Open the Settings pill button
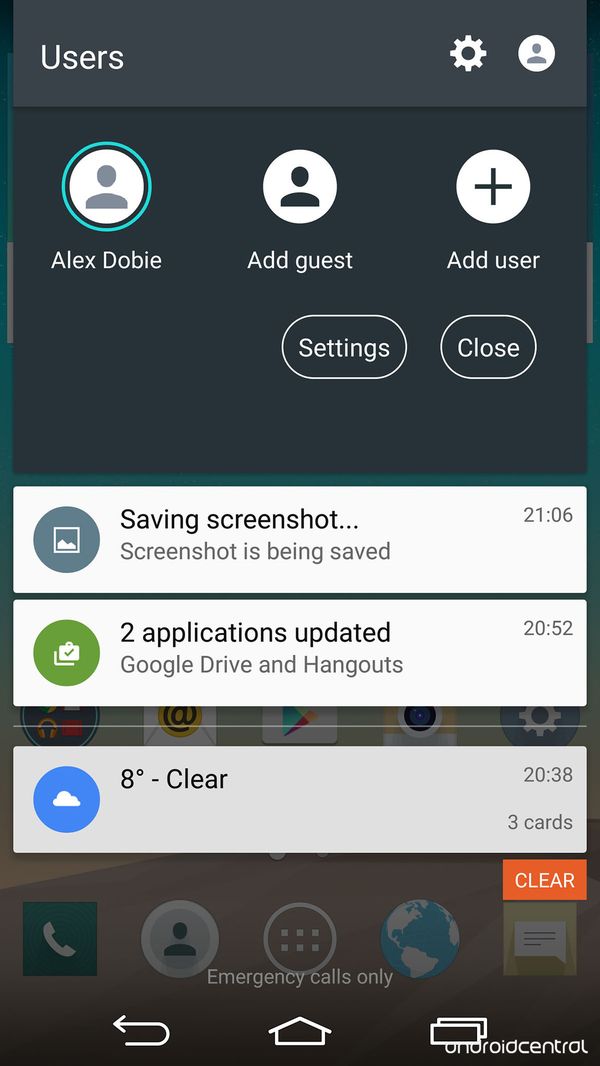The height and width of the screenshot is (1066, 600). 344,347
